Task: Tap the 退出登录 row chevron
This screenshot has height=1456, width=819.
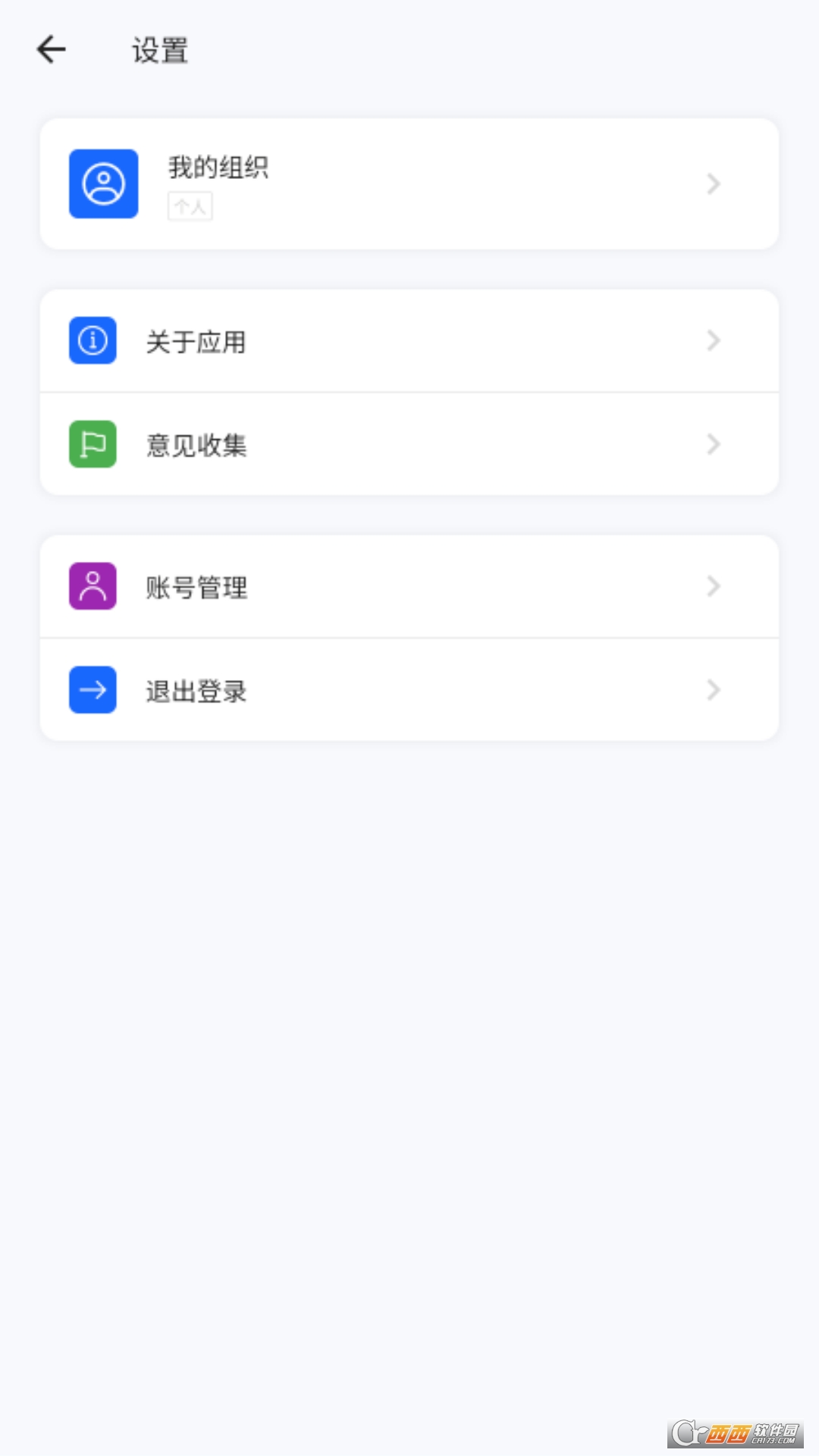Action: [x=713, y=689]
